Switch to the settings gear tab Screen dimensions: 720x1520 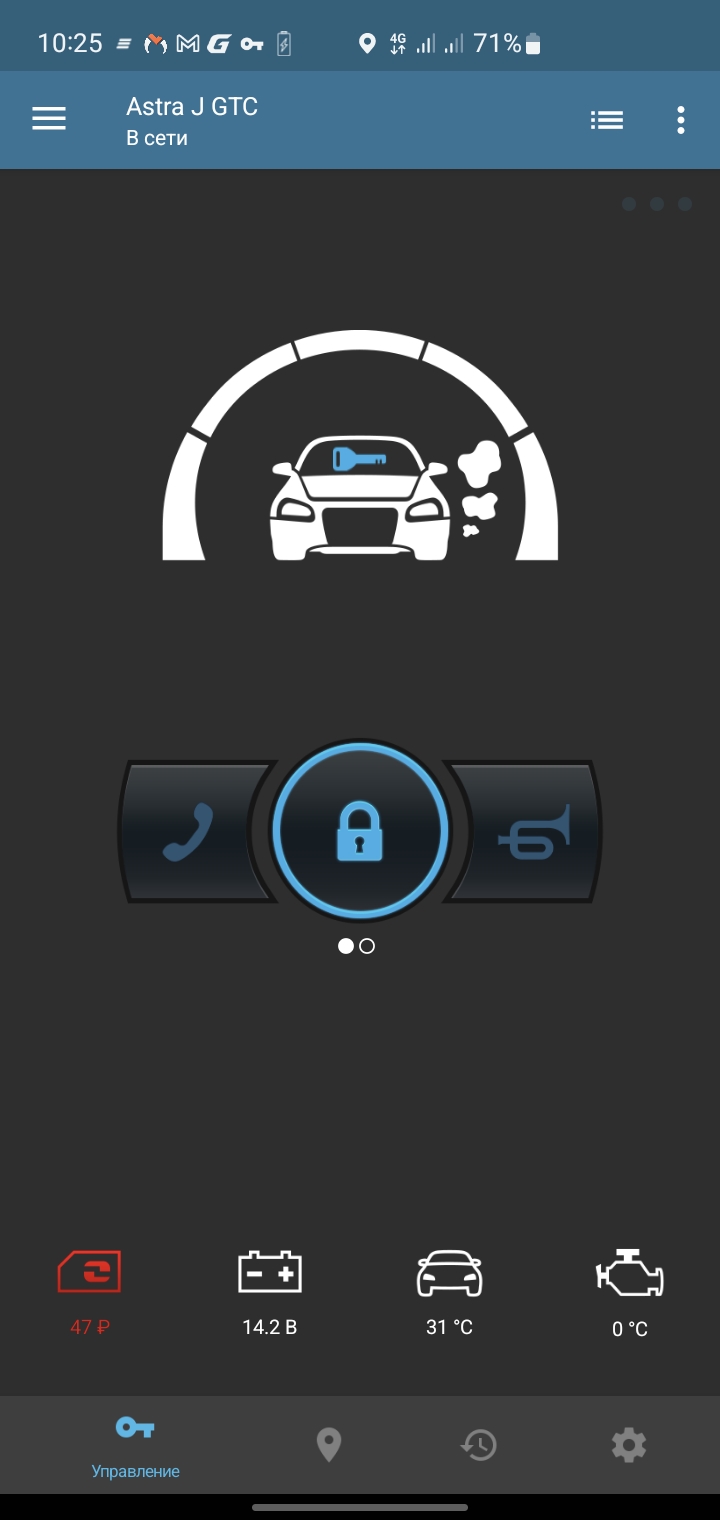629,1445
